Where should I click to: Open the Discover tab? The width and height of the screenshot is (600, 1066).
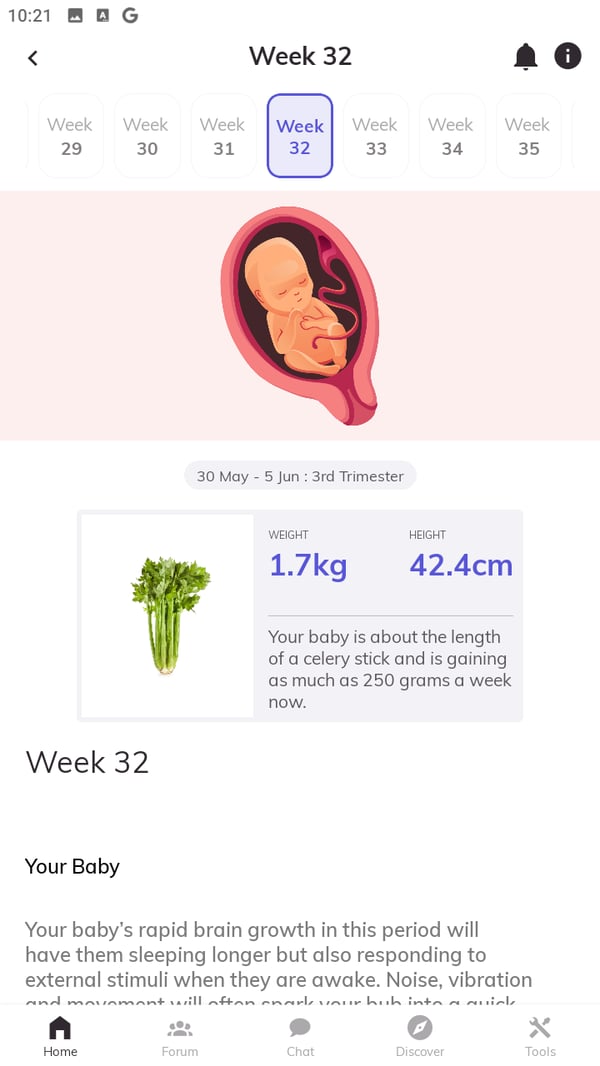click(x=420, y=1037)
